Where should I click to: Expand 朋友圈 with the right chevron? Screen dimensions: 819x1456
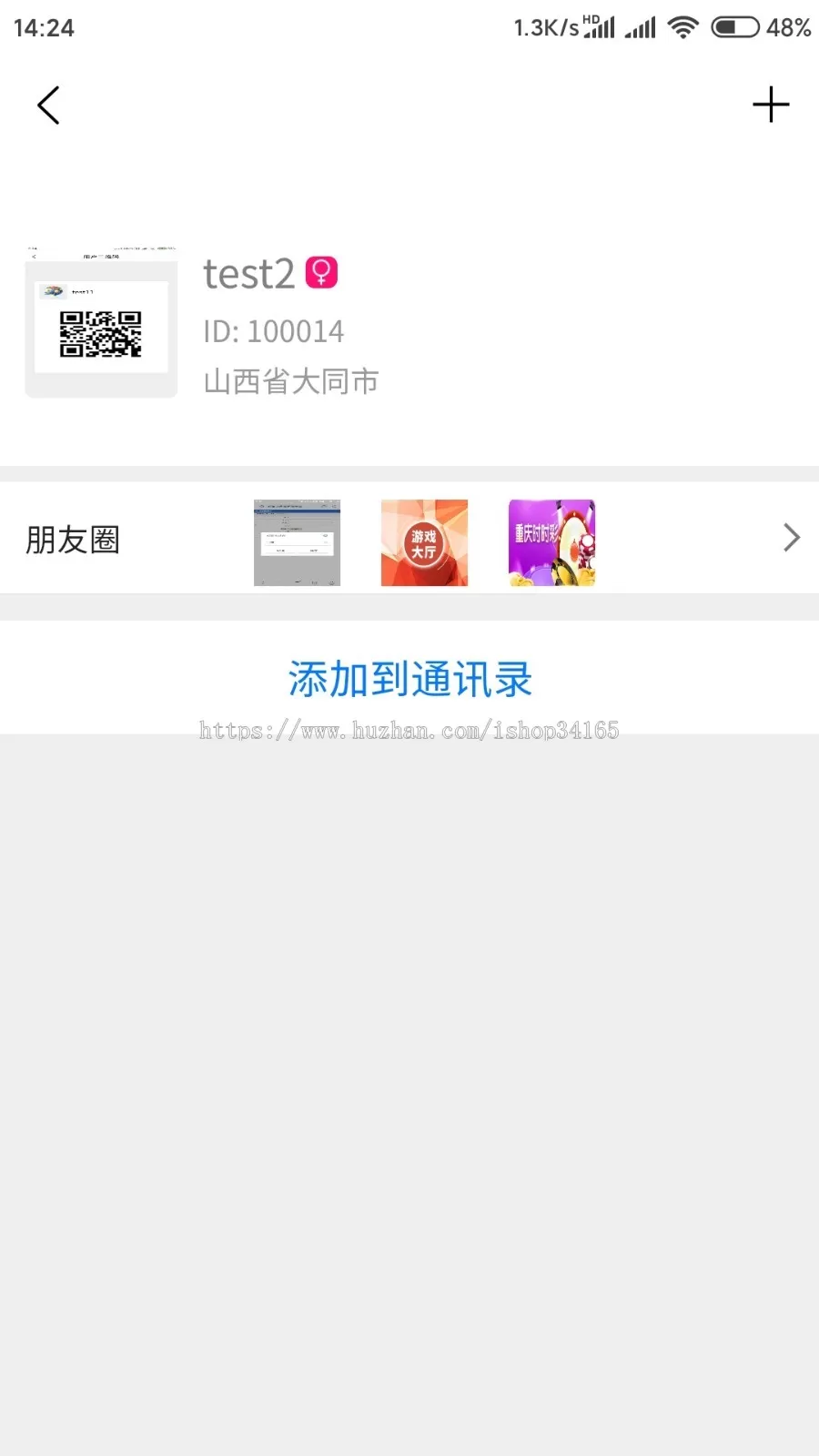(x=791, y=538)
